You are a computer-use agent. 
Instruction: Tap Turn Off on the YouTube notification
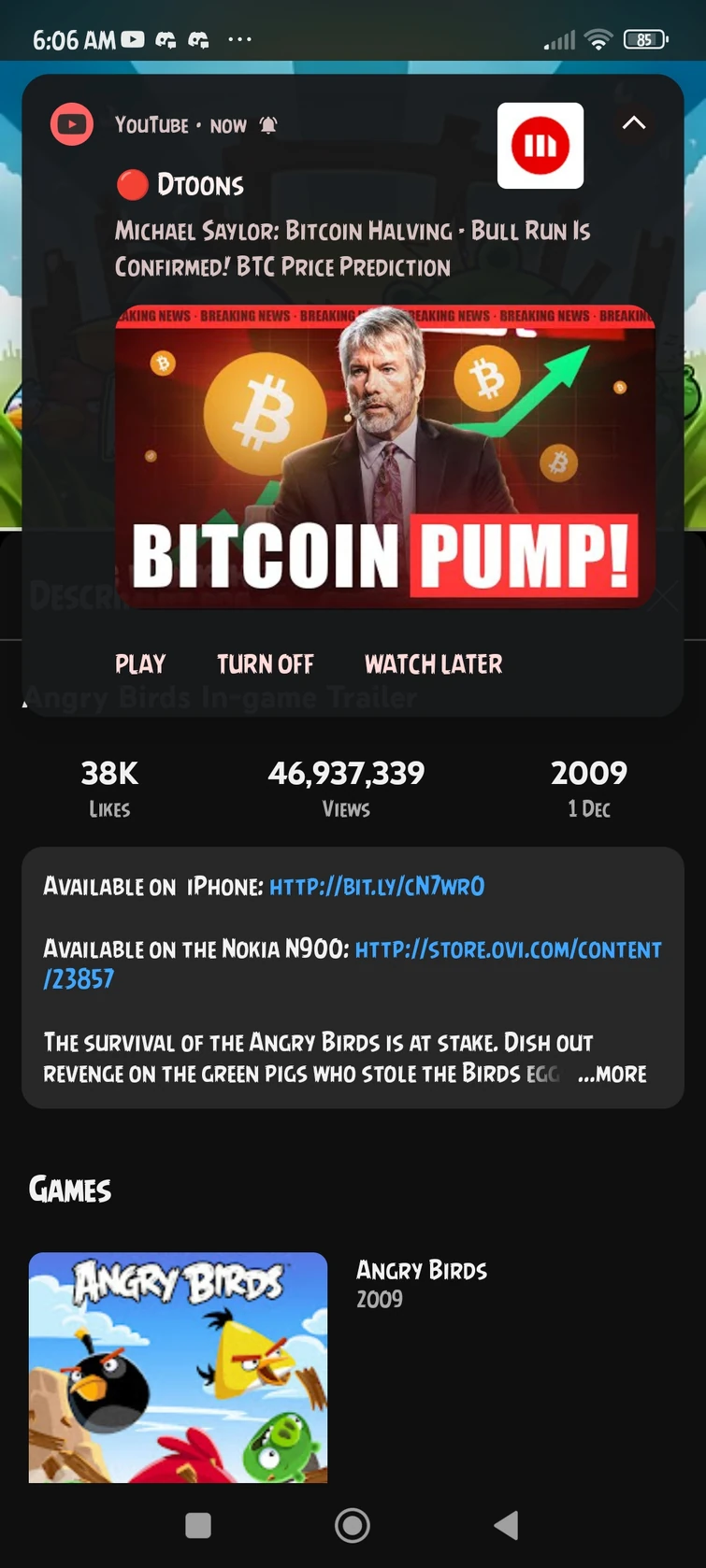point(266,664)
